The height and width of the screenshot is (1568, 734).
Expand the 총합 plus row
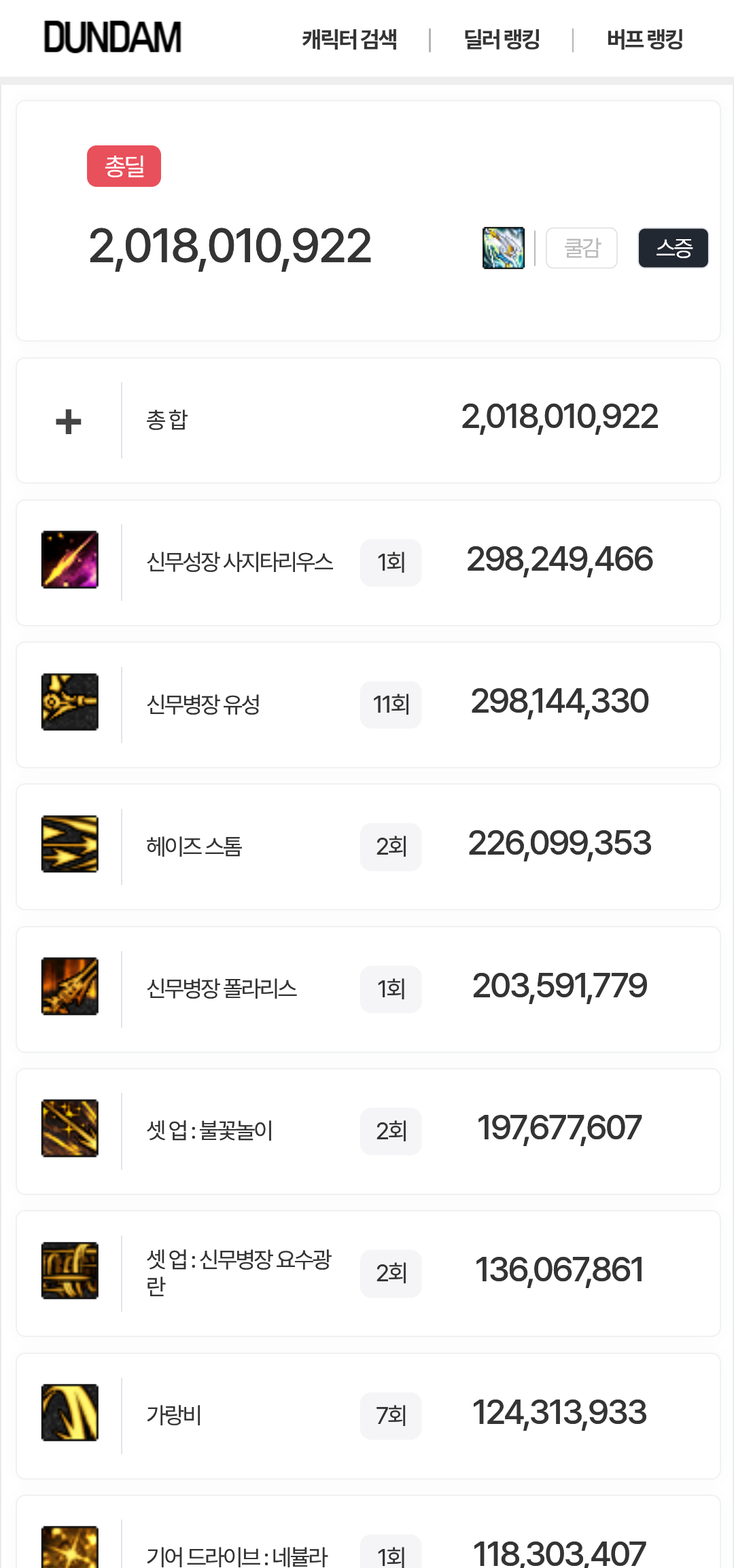(x=69, y=421)
